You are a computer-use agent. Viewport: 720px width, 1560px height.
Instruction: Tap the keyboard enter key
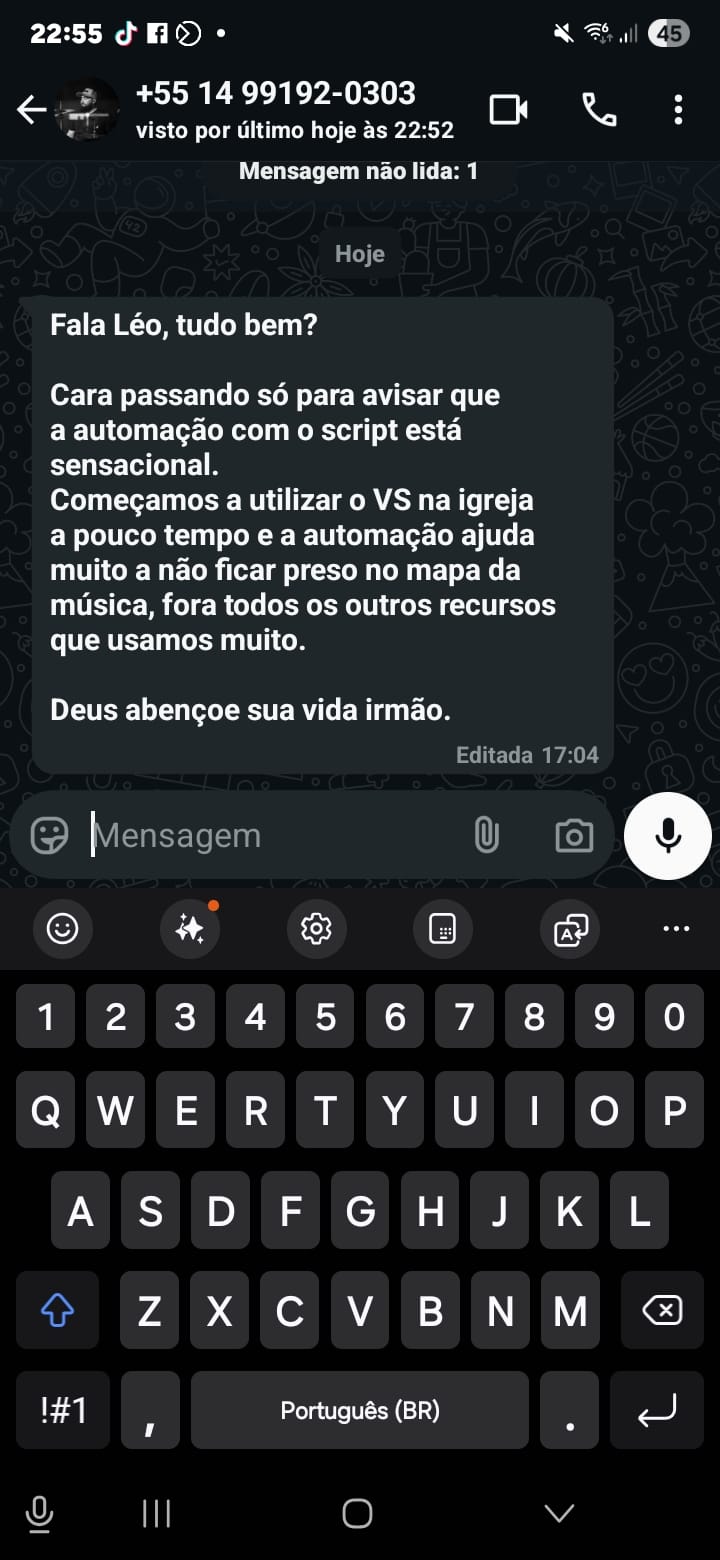point(656,1410)
